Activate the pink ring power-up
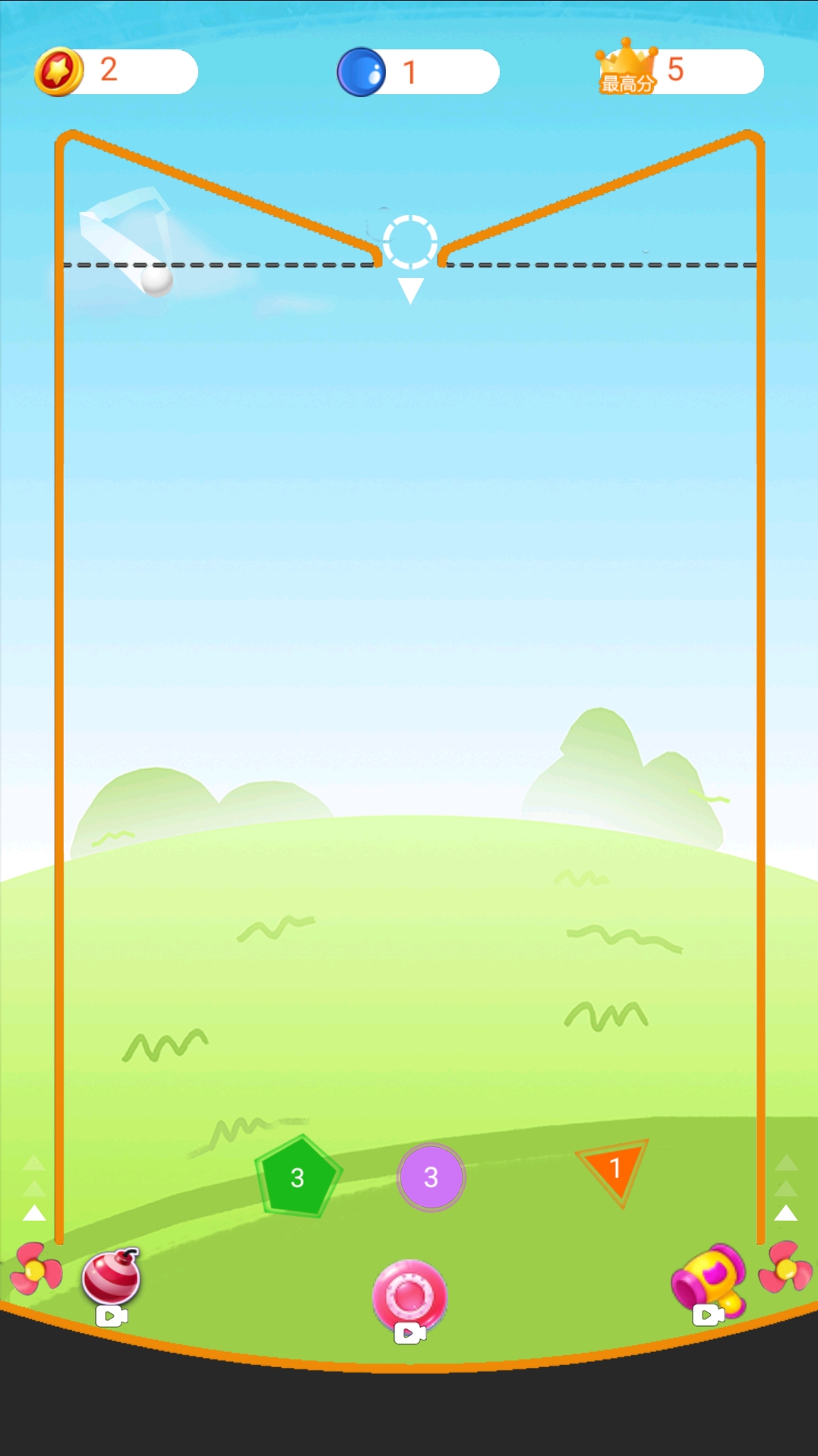Screen dimensions: 818x1456 tap(409, 1297)
